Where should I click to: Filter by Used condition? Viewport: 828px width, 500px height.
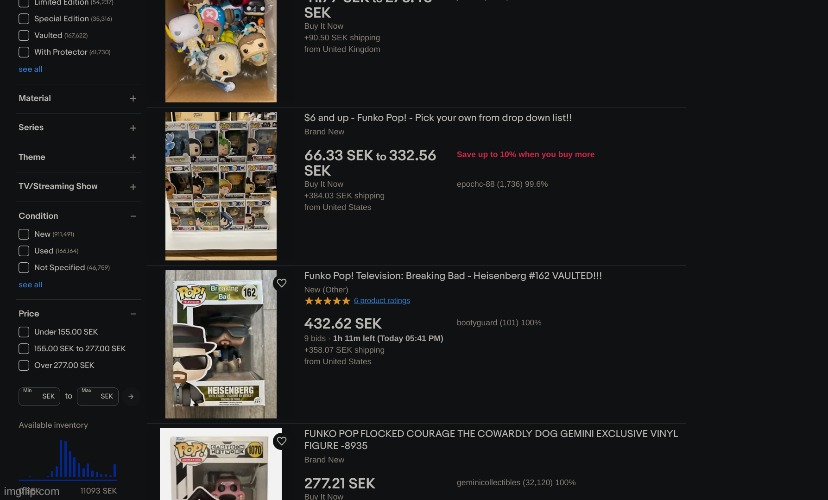(23, 251)
